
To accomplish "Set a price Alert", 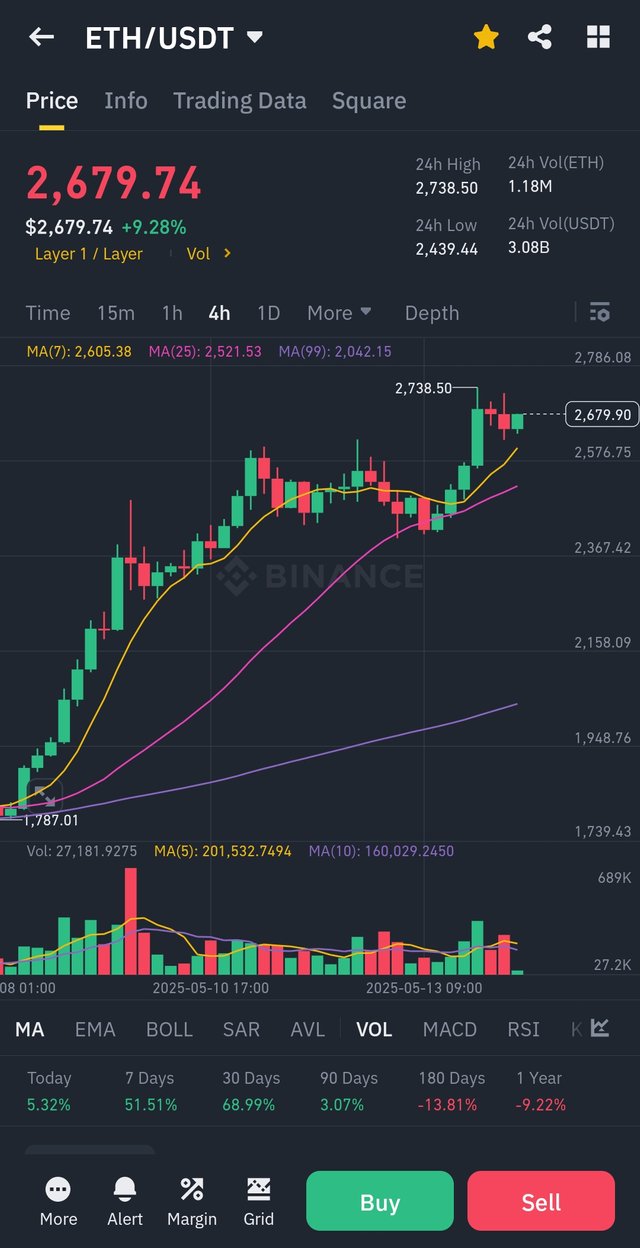I will tap(125, 1201).
